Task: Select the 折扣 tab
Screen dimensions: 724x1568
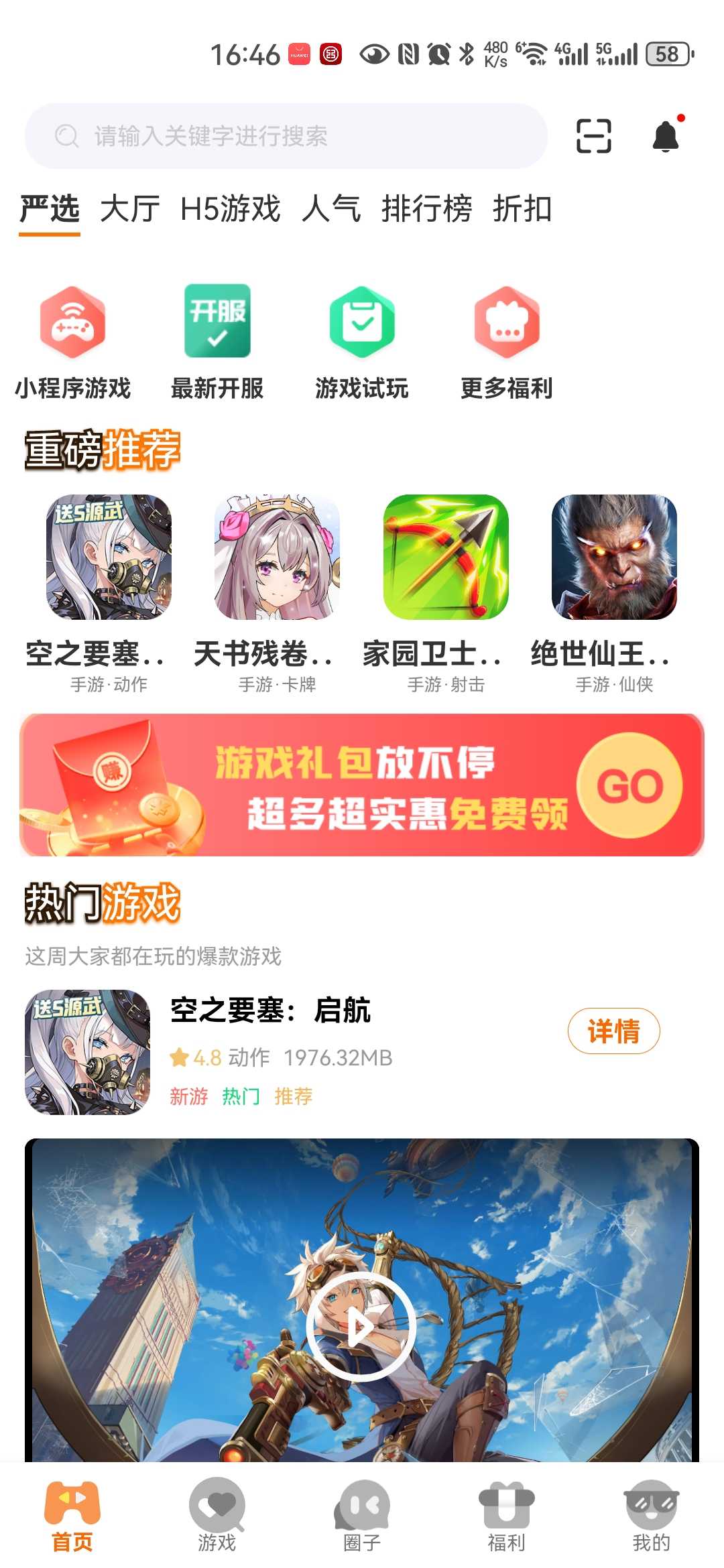Action: [522, 208]
